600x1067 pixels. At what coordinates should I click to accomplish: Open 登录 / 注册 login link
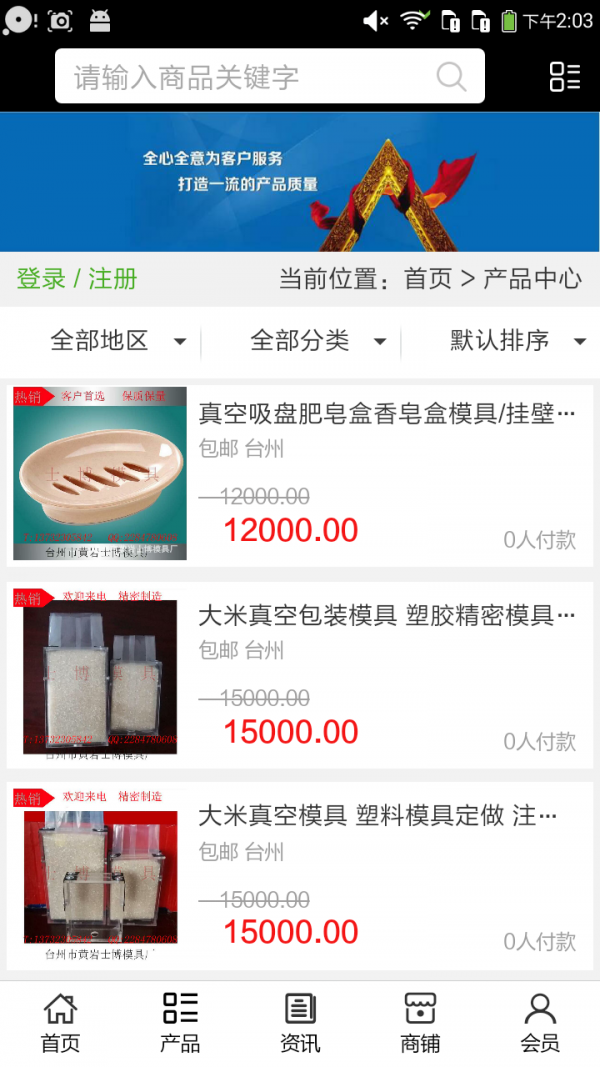pos(77,279)
